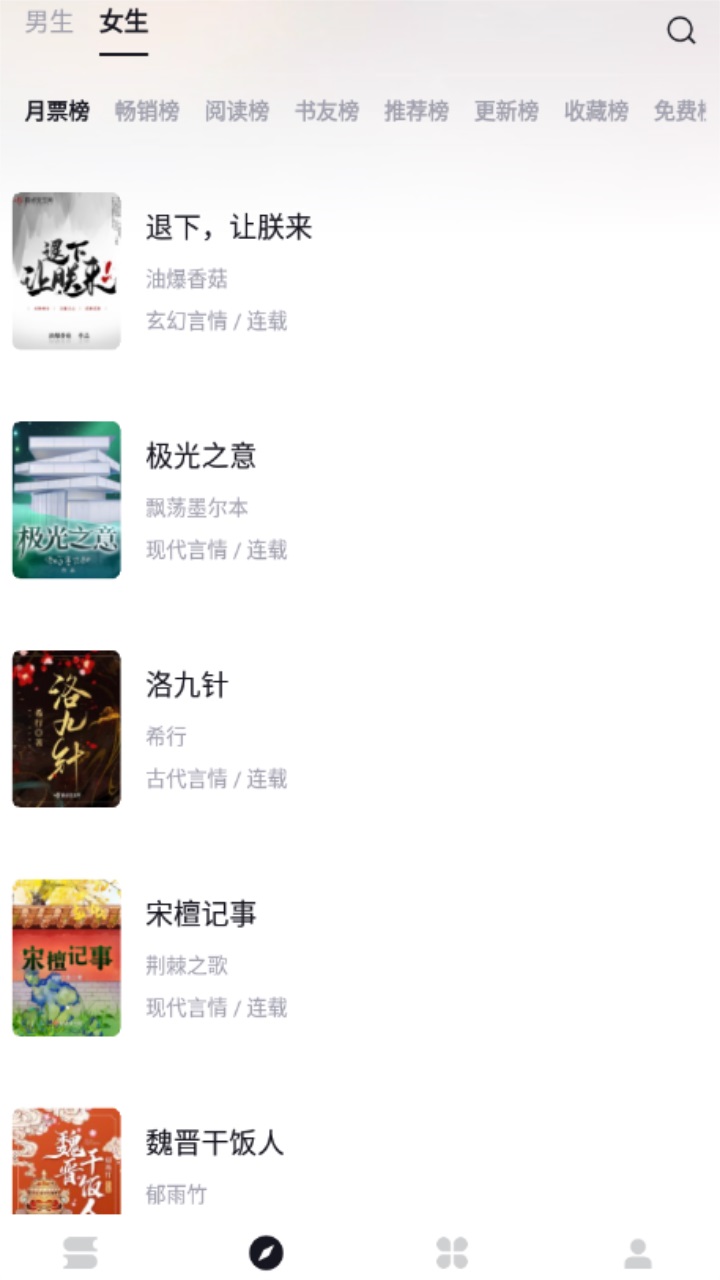Viewport: 720px width, 1280px height.
Task: Select the 畅销榜 ranking tab
Action: coord(146,112)
